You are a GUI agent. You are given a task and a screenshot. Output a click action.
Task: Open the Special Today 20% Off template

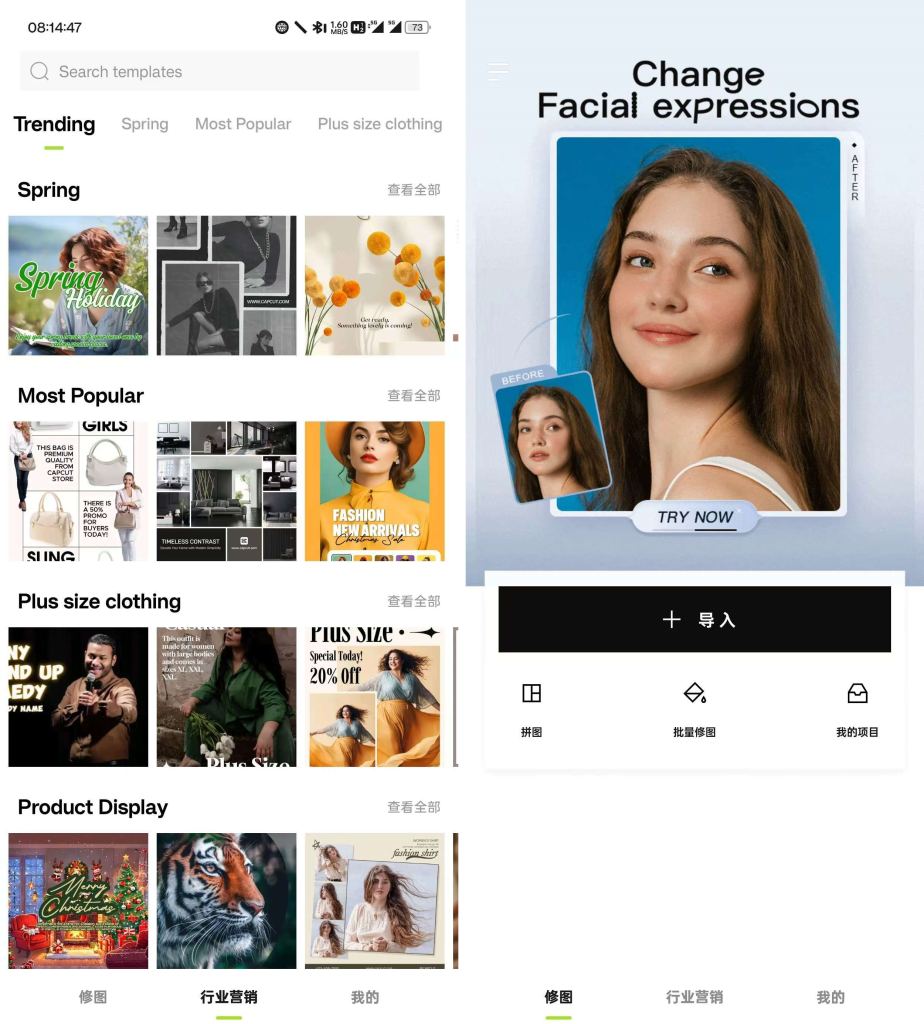(x=375, y=697)
